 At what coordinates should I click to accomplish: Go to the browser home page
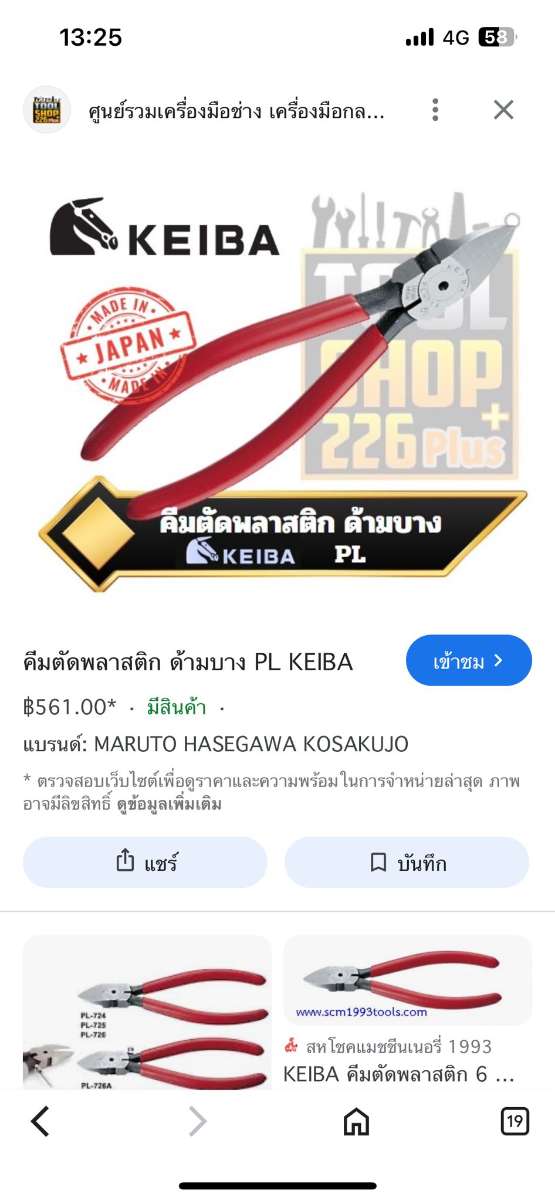(x=356, y=1122)
